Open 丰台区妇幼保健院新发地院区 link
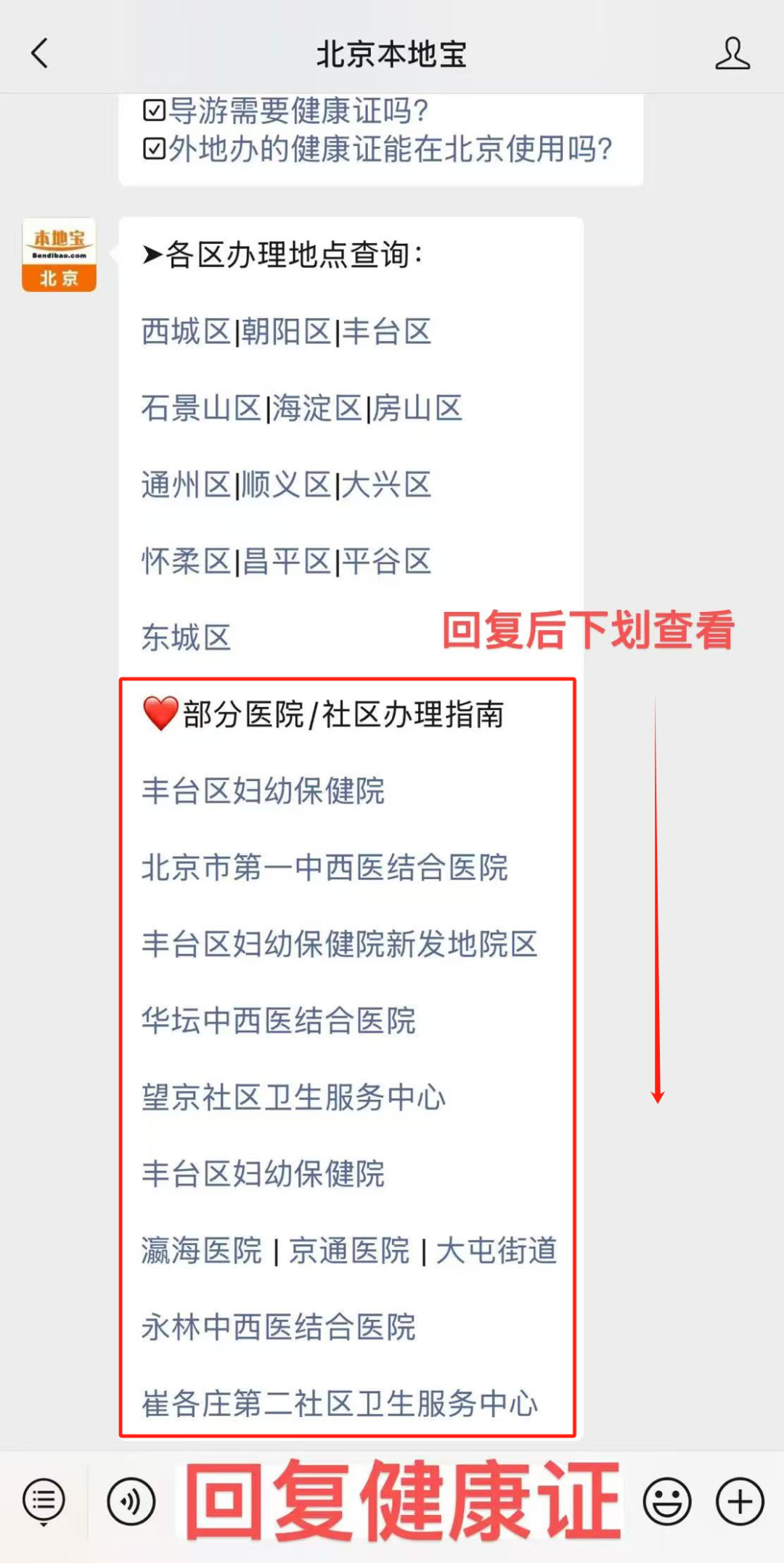This screenshot has height=1563, width=784. [340, 944]
